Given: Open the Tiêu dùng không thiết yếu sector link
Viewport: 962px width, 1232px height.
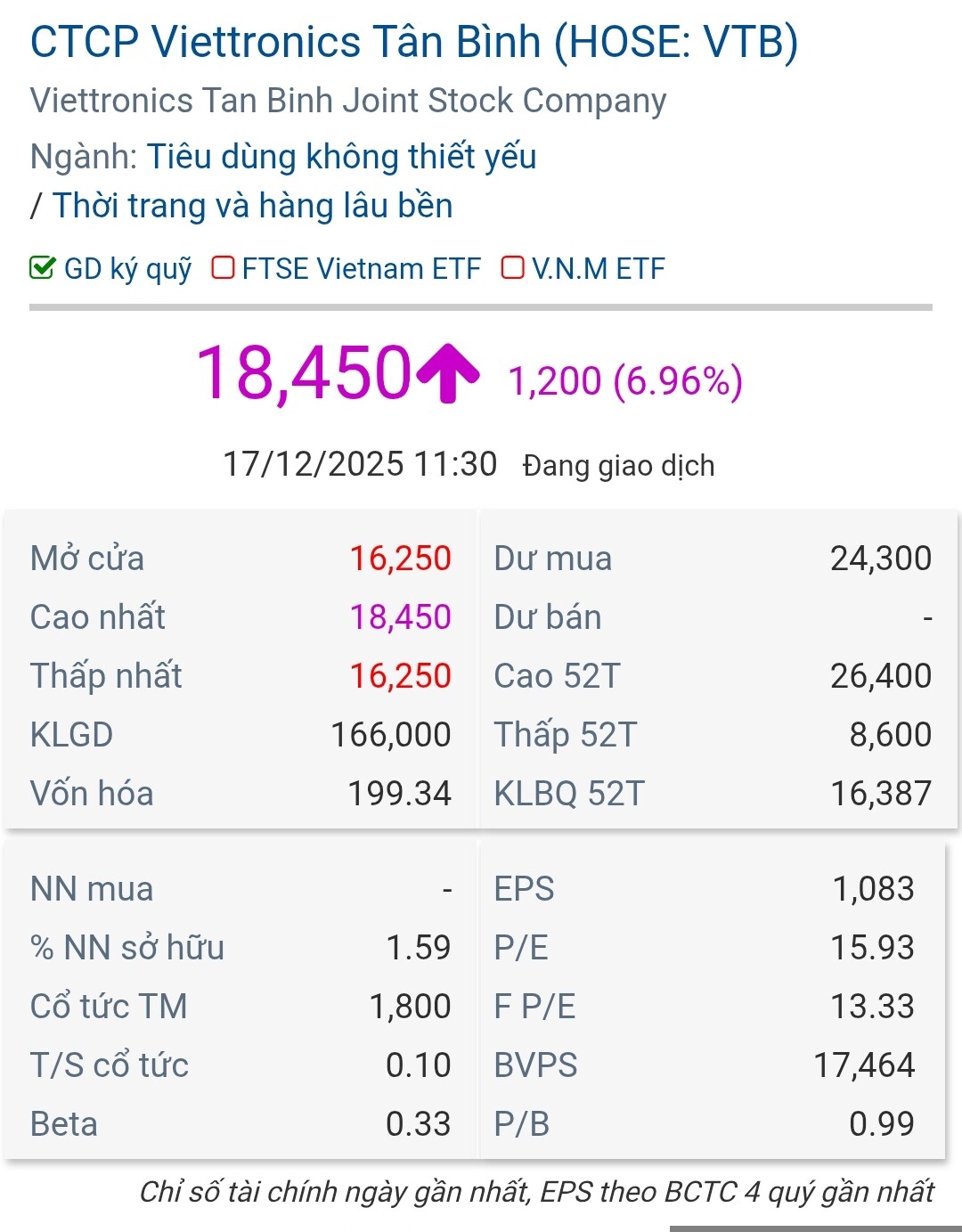Looking at the screenshot, I should 341,157.
